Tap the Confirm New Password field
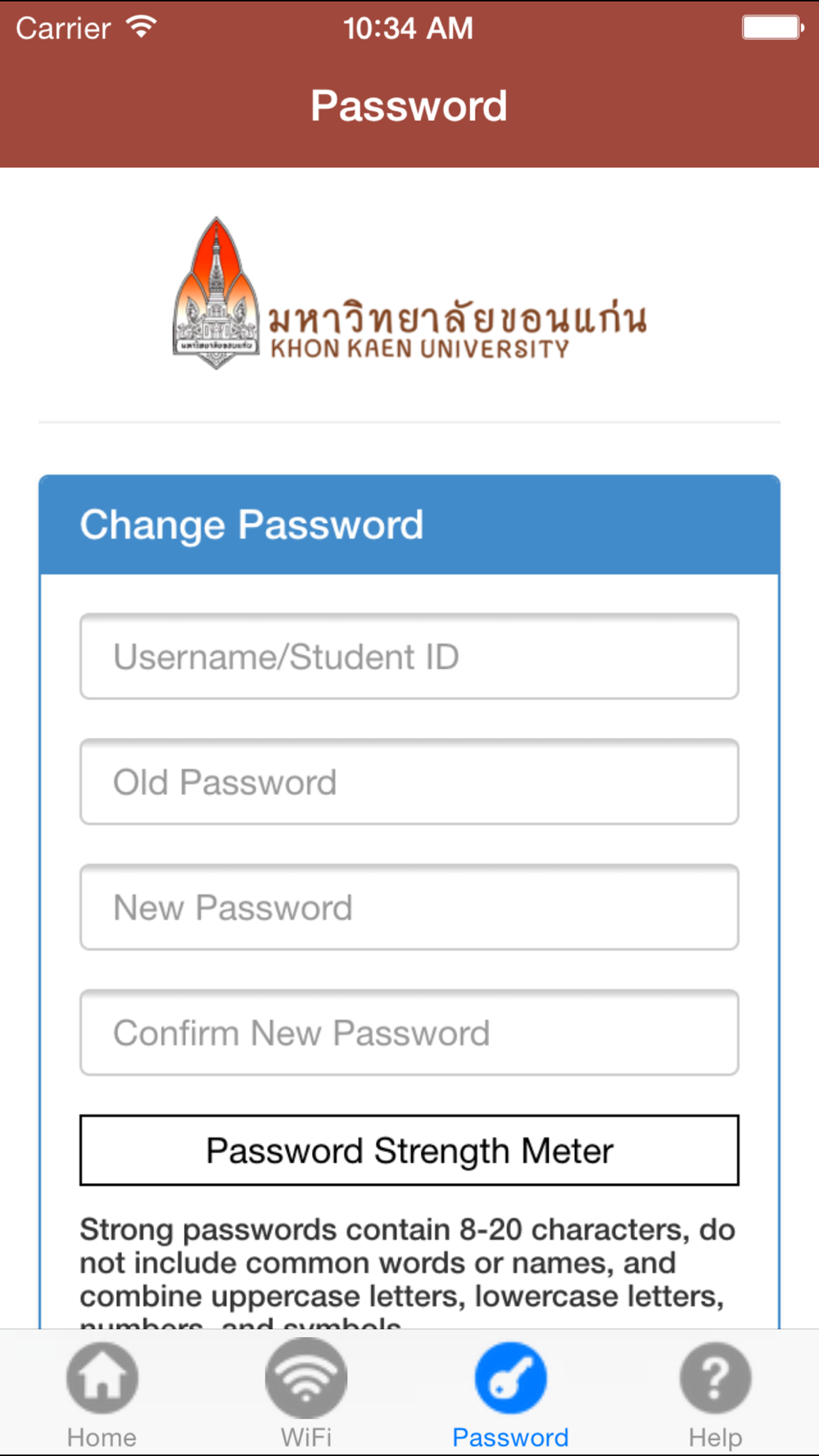Image resolution: width=819 pixels, height=1456 pixels. 409,1033
